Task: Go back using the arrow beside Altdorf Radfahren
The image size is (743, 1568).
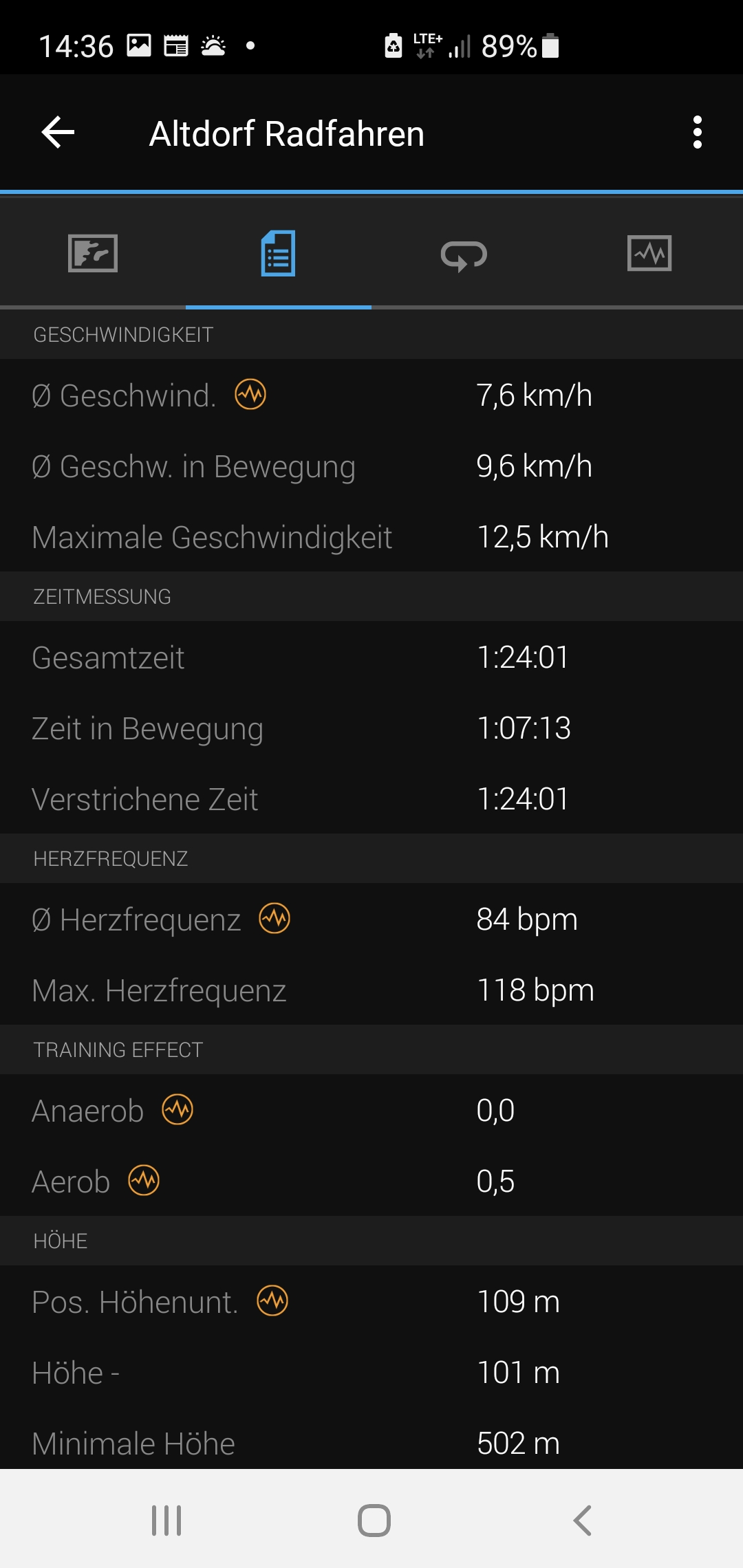Action: tap(58, 132)
